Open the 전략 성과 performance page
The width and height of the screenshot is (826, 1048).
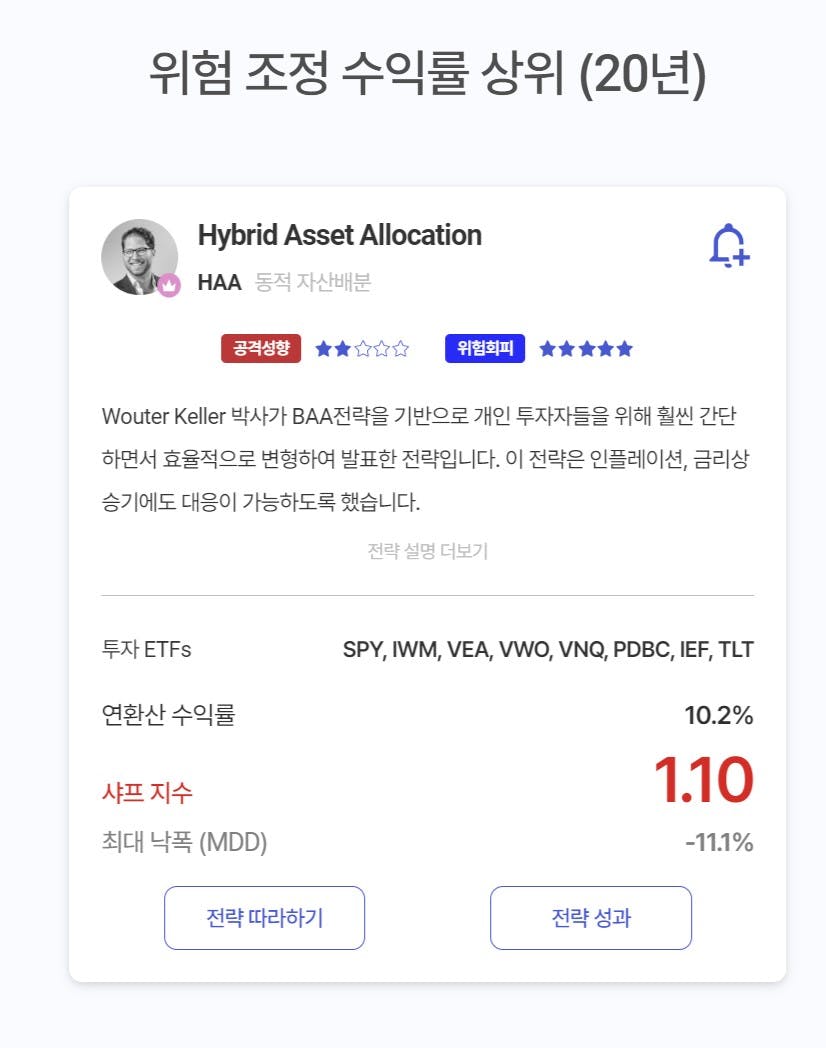pos(590,918)
